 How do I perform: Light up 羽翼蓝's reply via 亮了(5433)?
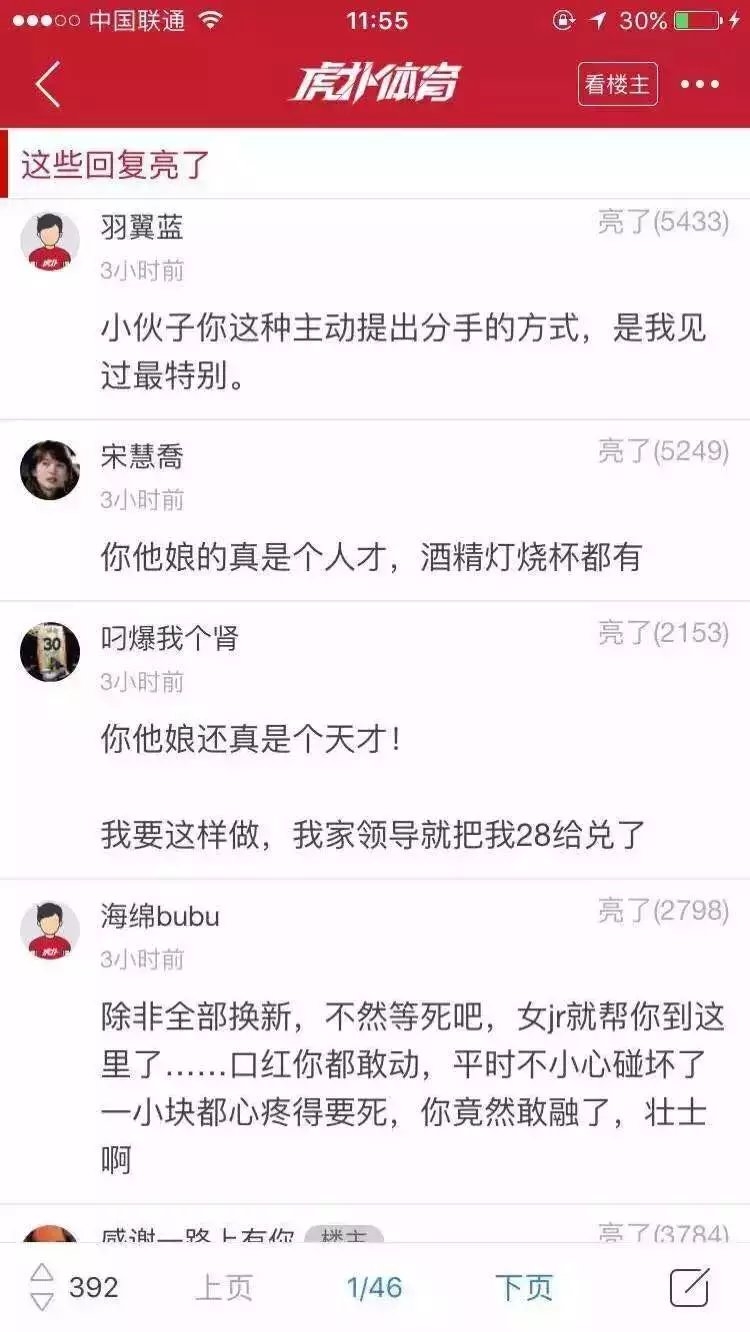tap(663, 222)
